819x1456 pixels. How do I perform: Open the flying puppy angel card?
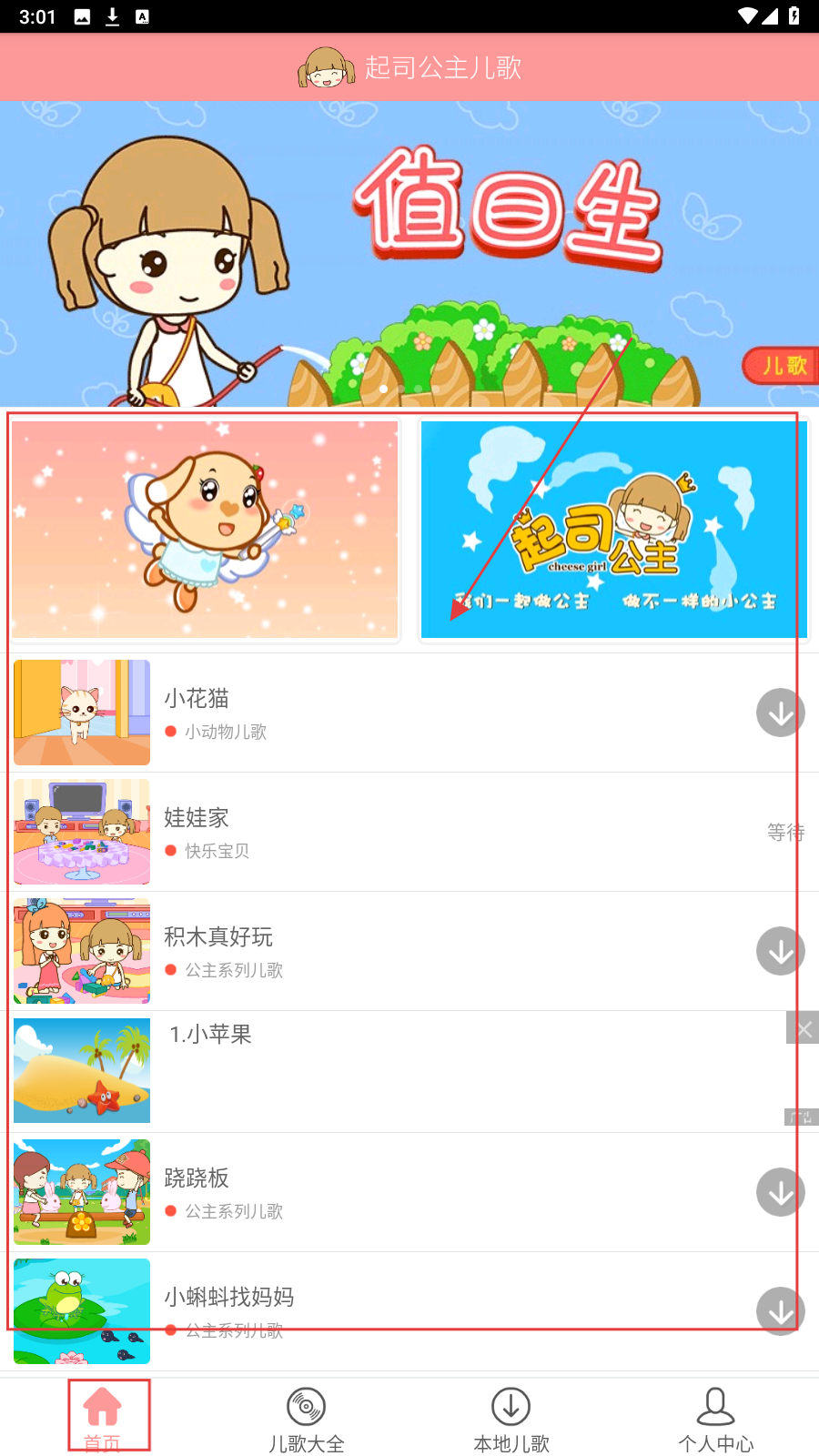(206, 530)
